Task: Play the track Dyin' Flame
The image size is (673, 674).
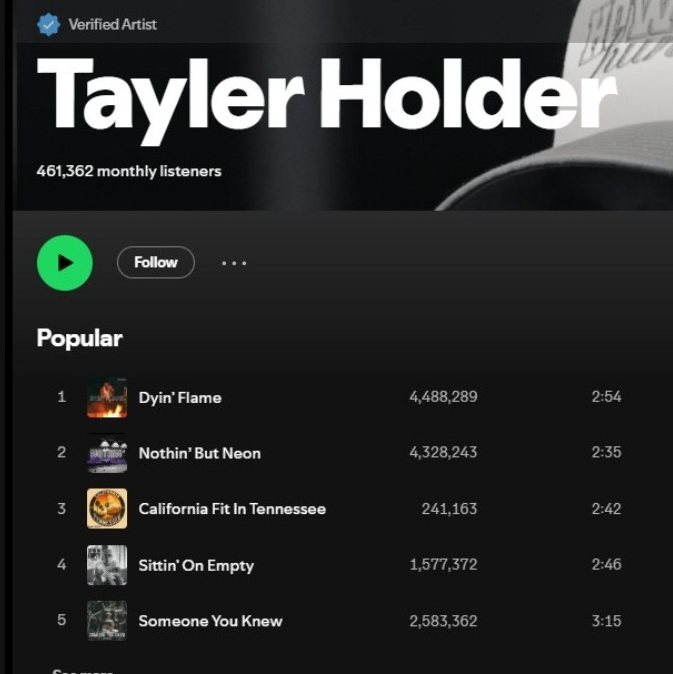Action: (x=180, y=397)
